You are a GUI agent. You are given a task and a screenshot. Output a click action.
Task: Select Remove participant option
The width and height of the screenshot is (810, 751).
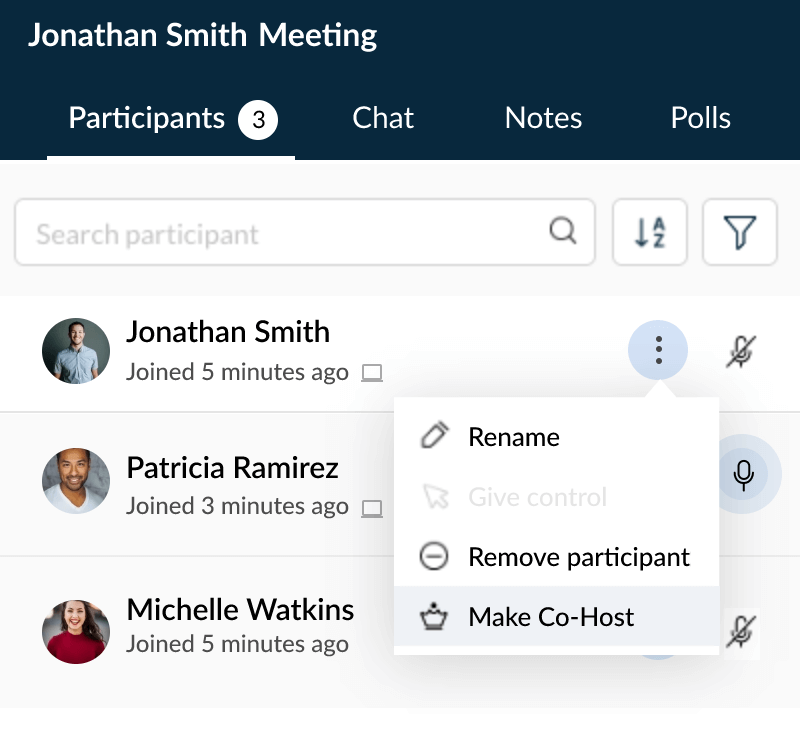click(x=578, y=557)
